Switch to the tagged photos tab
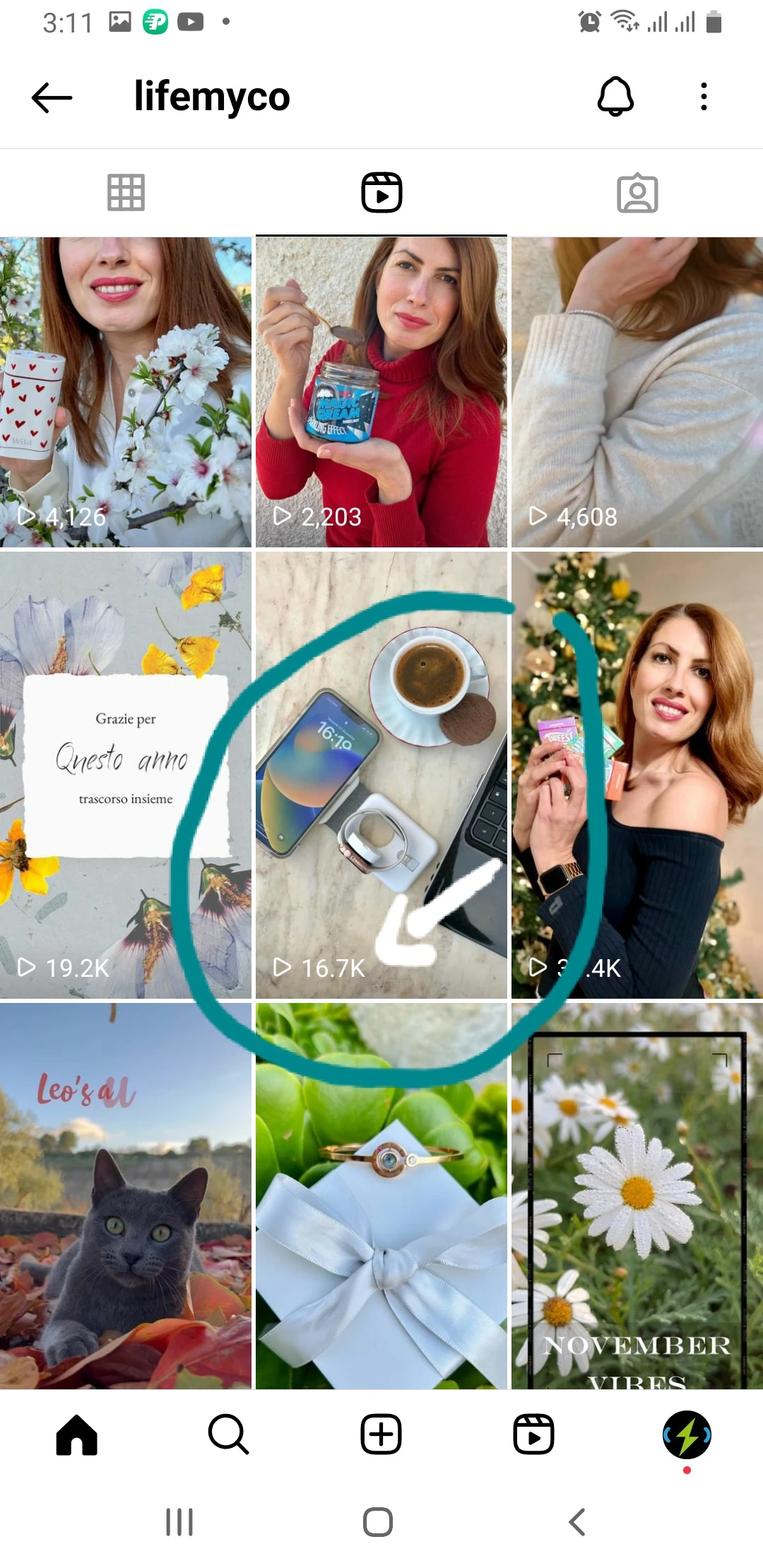The height and width of the screenshot is (1568, 763). (635, 192)
